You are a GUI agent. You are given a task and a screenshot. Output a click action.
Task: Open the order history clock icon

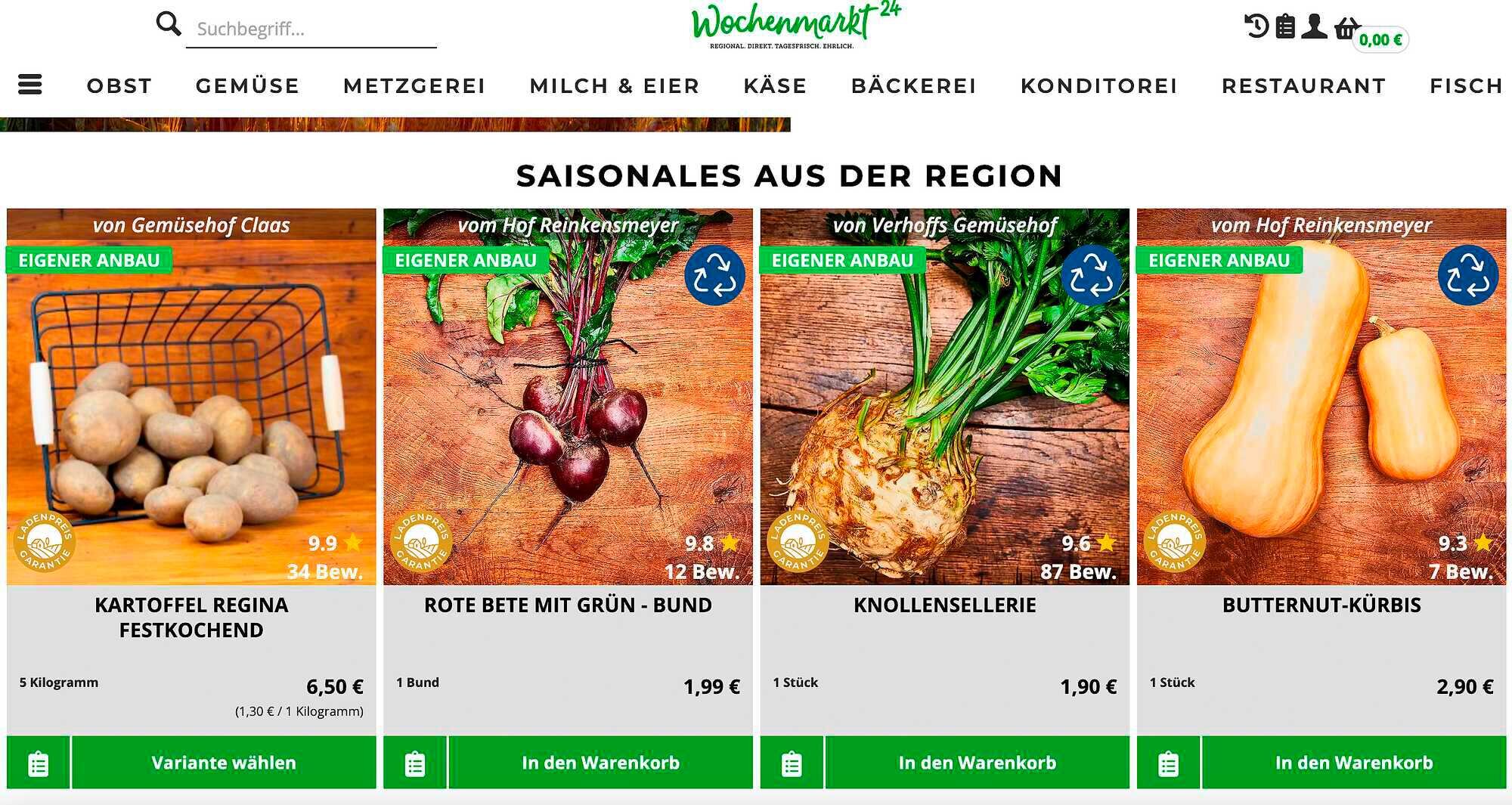tap(1256, 26)
